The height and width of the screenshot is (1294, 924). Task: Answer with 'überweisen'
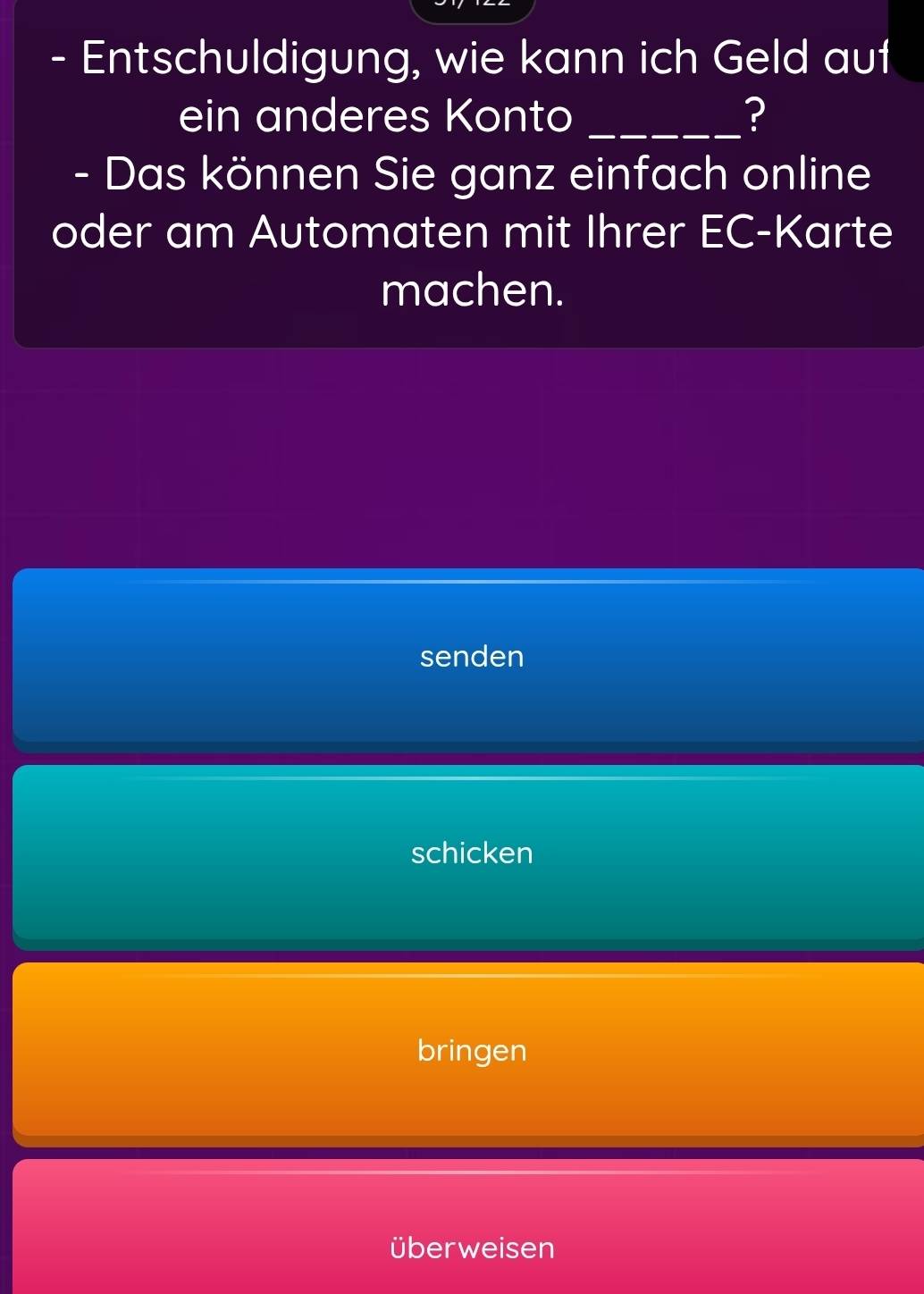tap(471, 1246)
